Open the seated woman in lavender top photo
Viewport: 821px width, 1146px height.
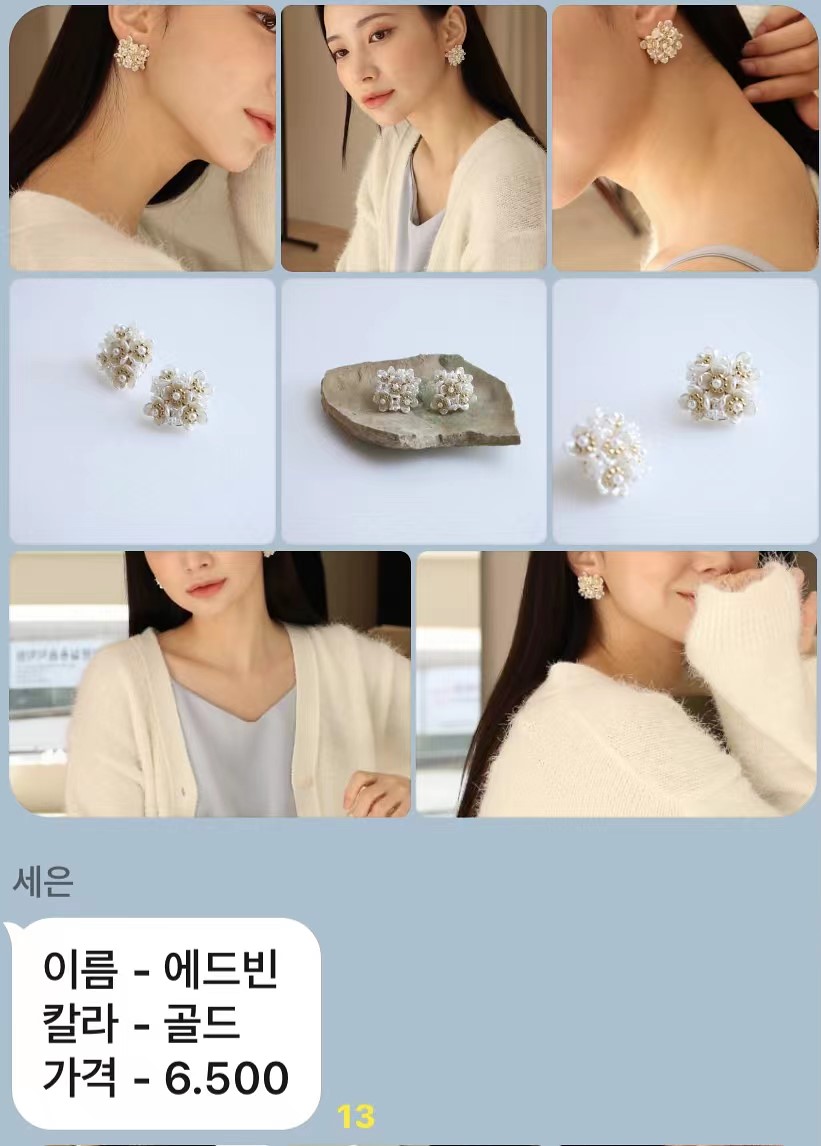(210, 684)
